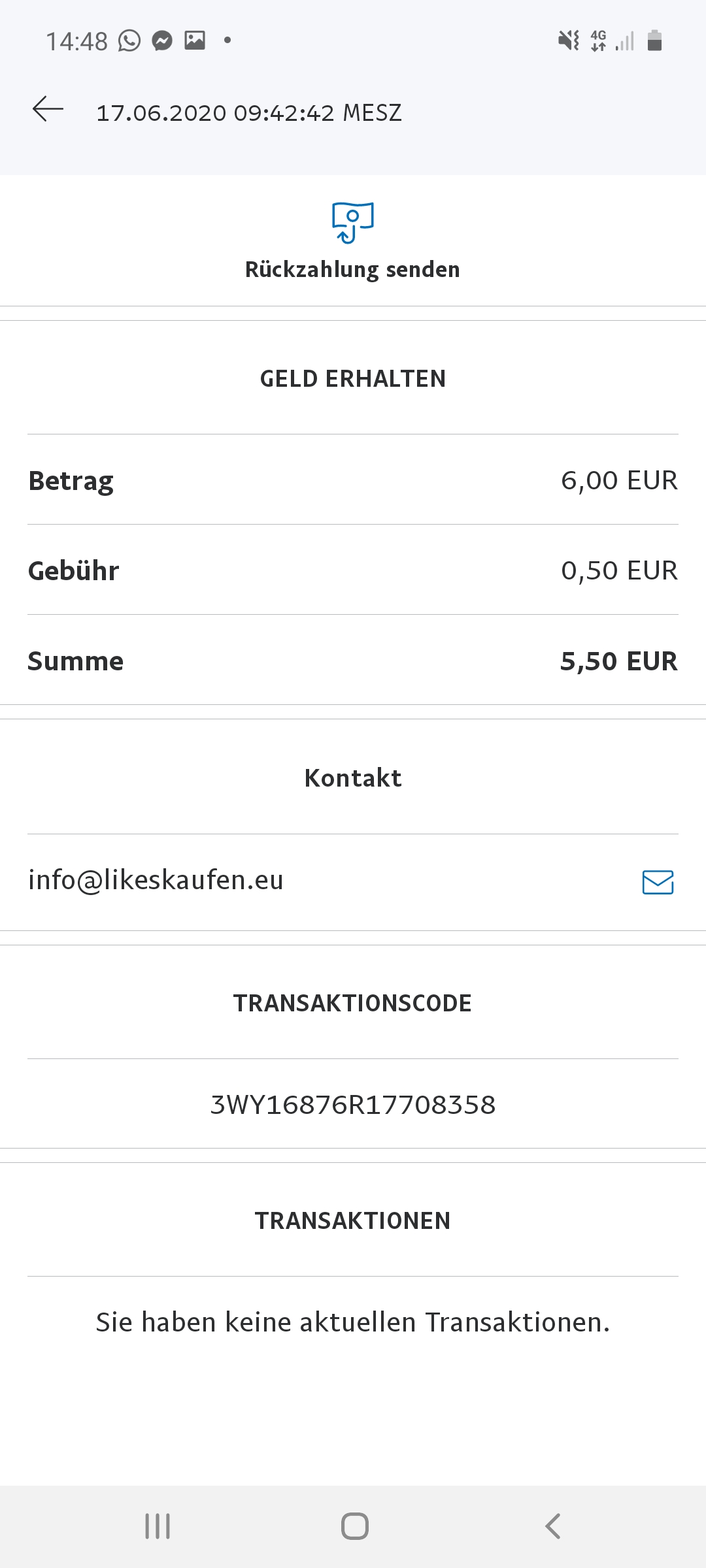706x1568 pixels.
Task: Open the system recent apps view
Action: point(158,1526)
